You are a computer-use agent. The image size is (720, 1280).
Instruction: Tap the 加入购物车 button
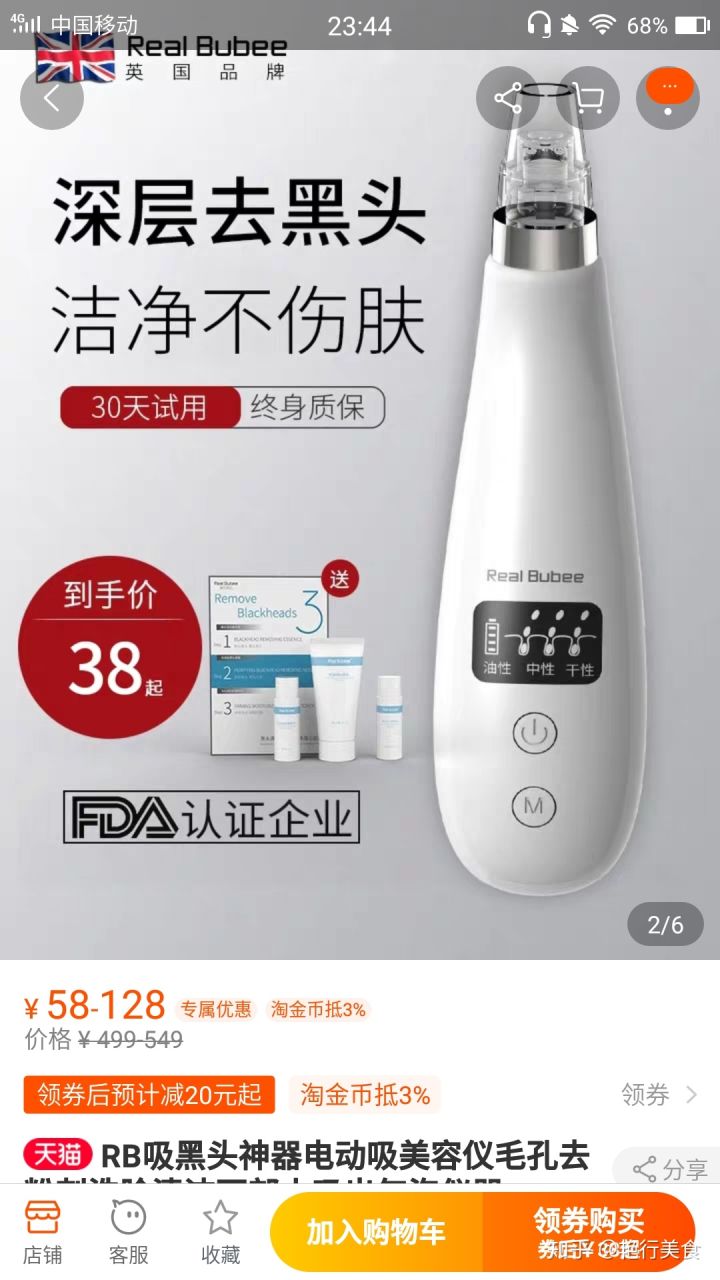tap(378, 1232)
